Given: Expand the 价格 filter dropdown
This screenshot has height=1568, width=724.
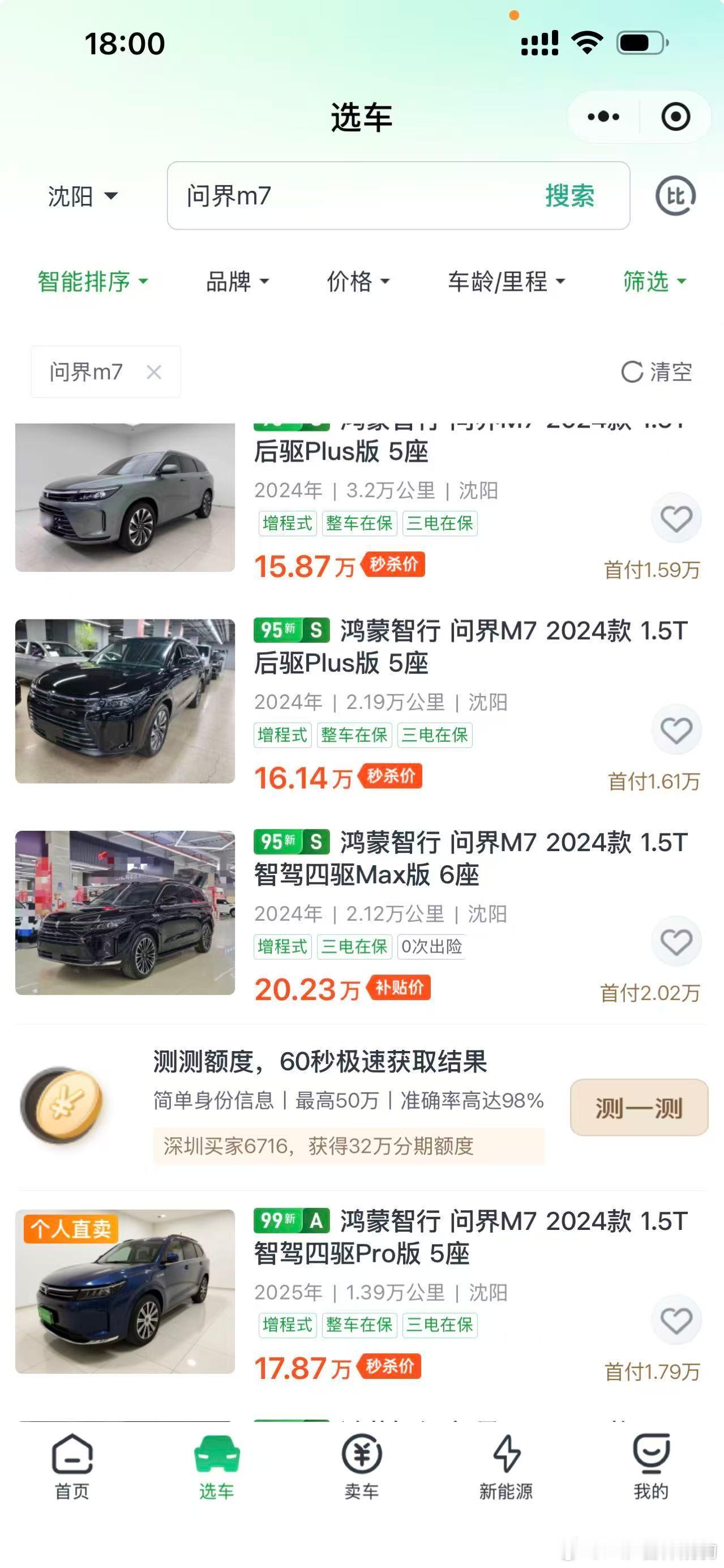Looking at the screenshot, I should click(x=358, y=281).
